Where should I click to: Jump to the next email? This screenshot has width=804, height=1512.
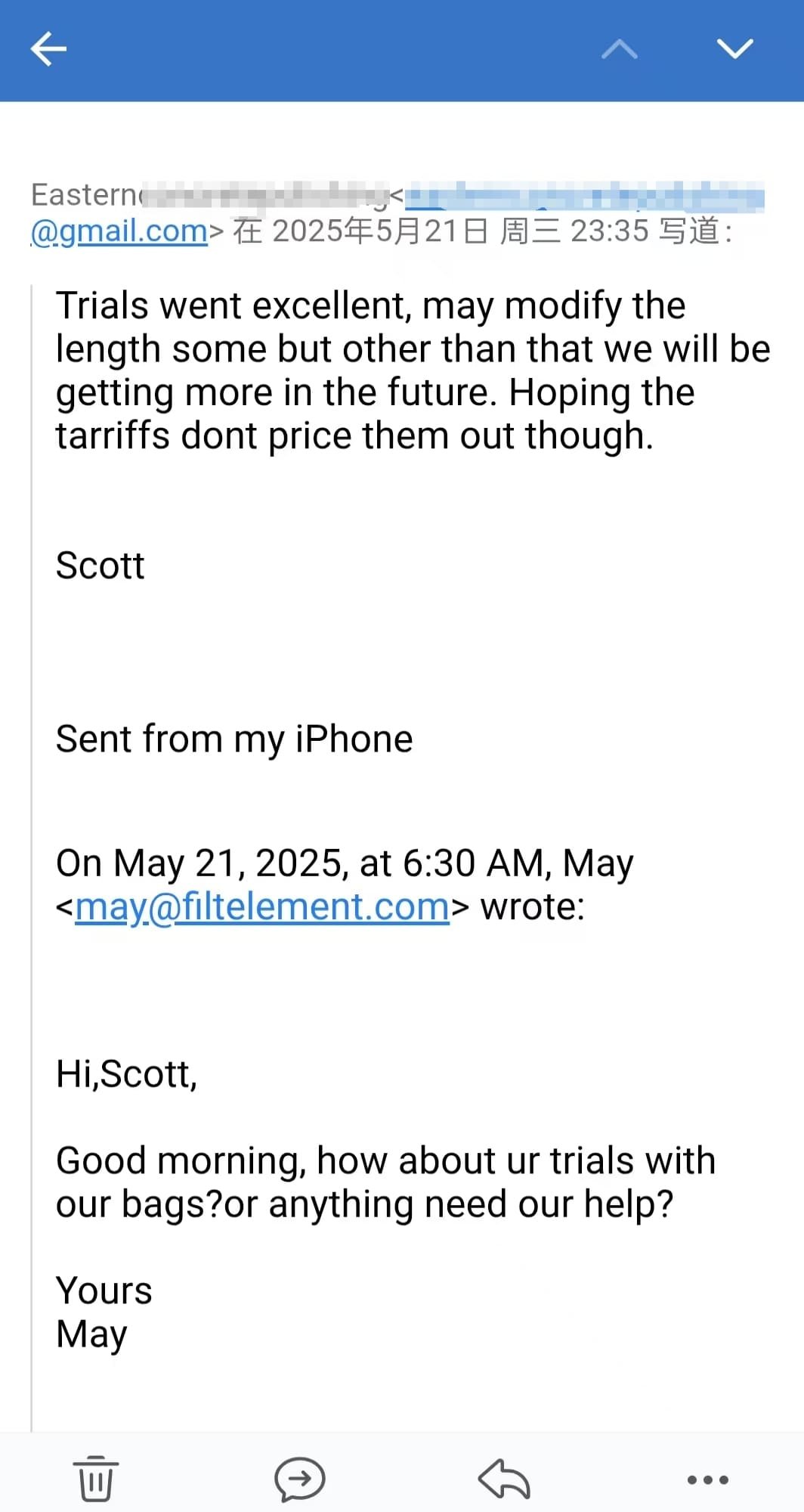click(734, 50)
